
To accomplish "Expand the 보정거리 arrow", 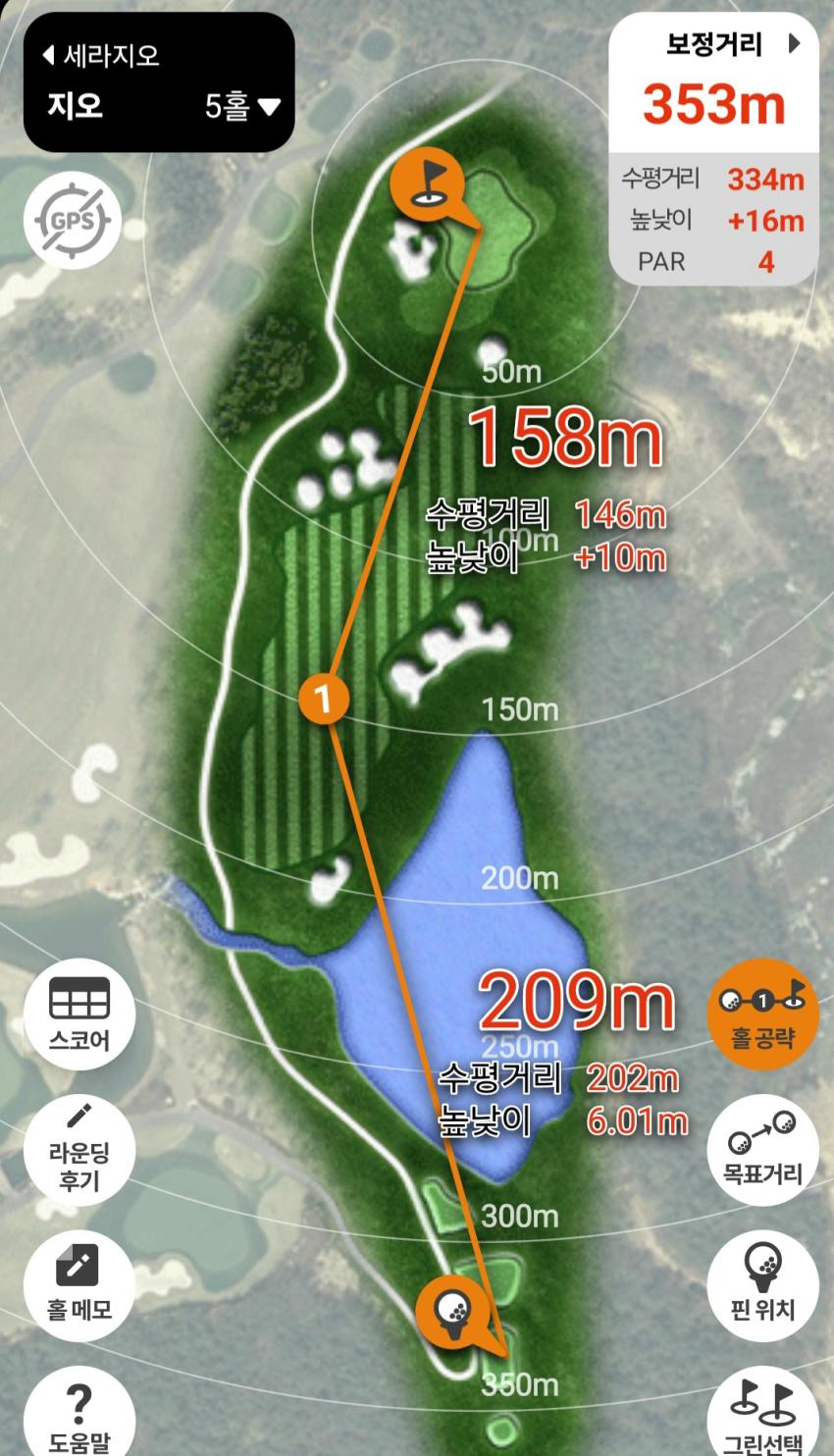I will (794, 44).
